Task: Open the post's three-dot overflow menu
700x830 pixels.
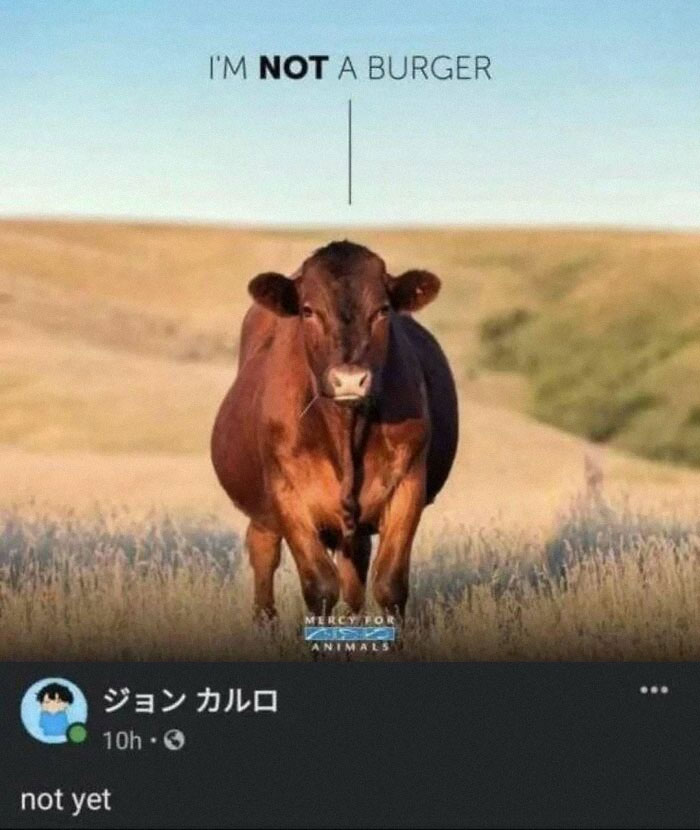Action: 655,690
